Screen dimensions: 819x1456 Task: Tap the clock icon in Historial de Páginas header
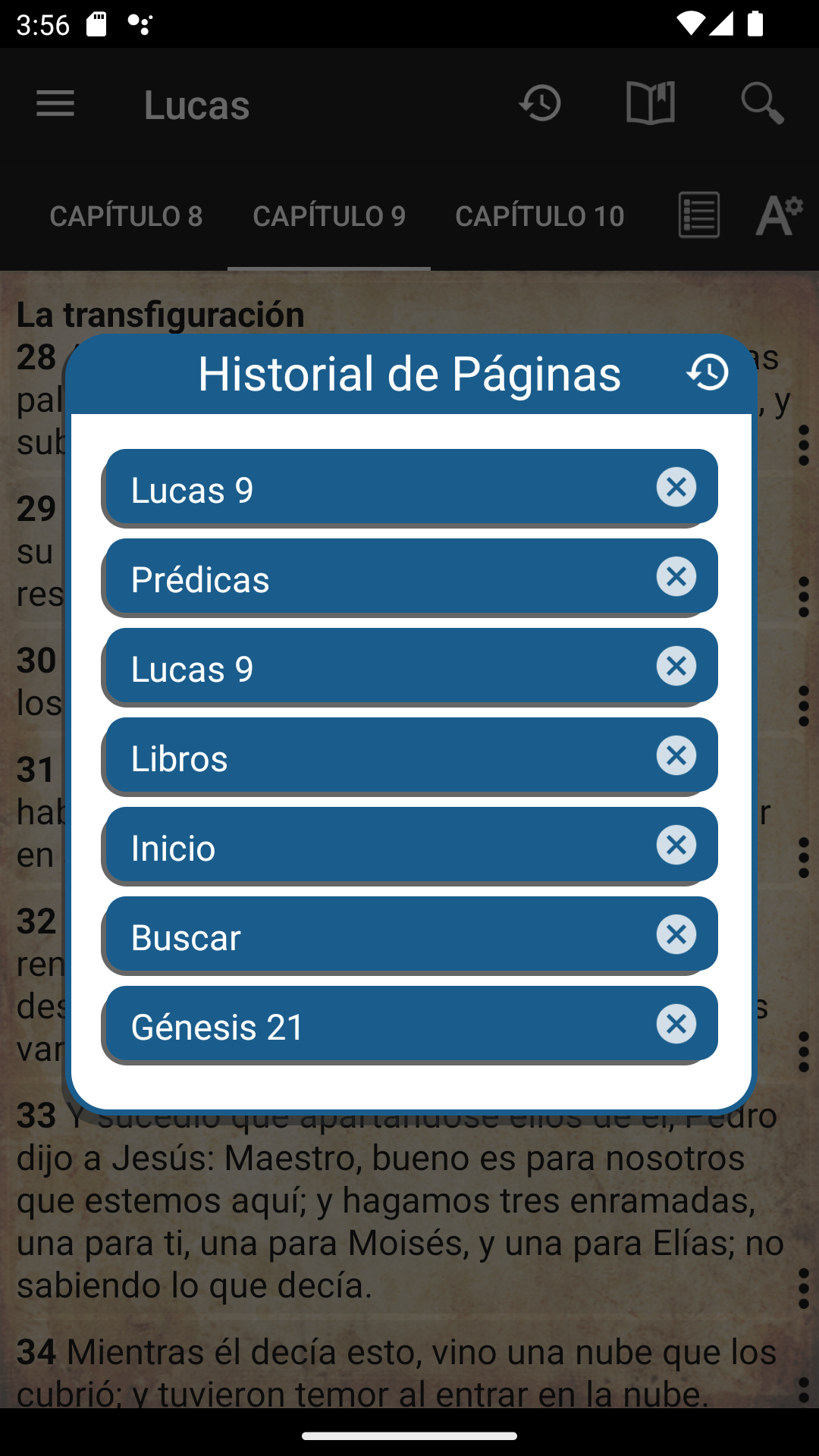click(x=708, y=372)
